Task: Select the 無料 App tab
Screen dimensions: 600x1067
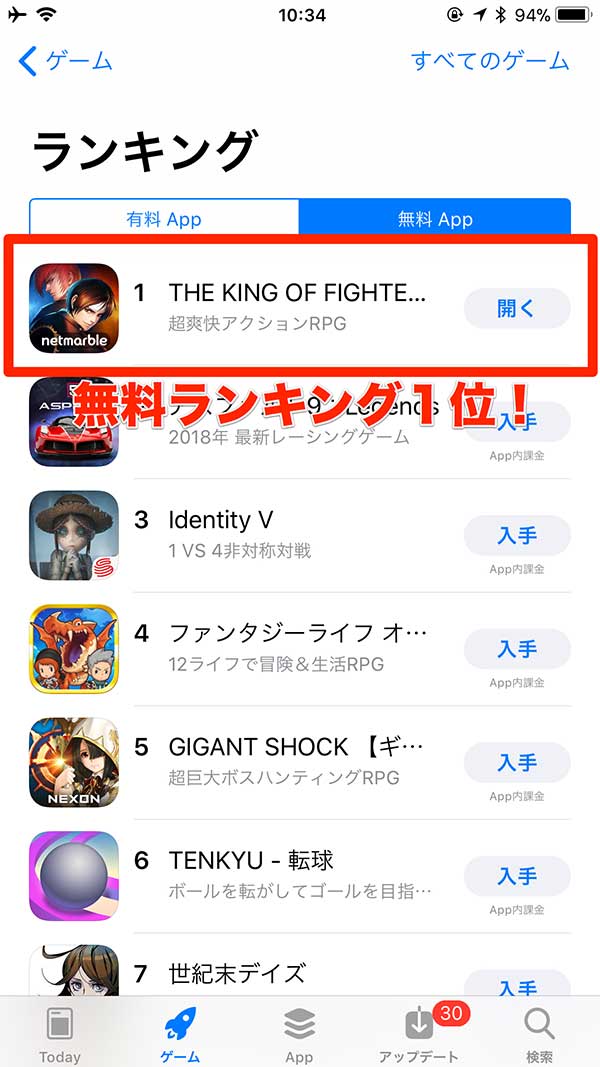Action: pos(435,219)
